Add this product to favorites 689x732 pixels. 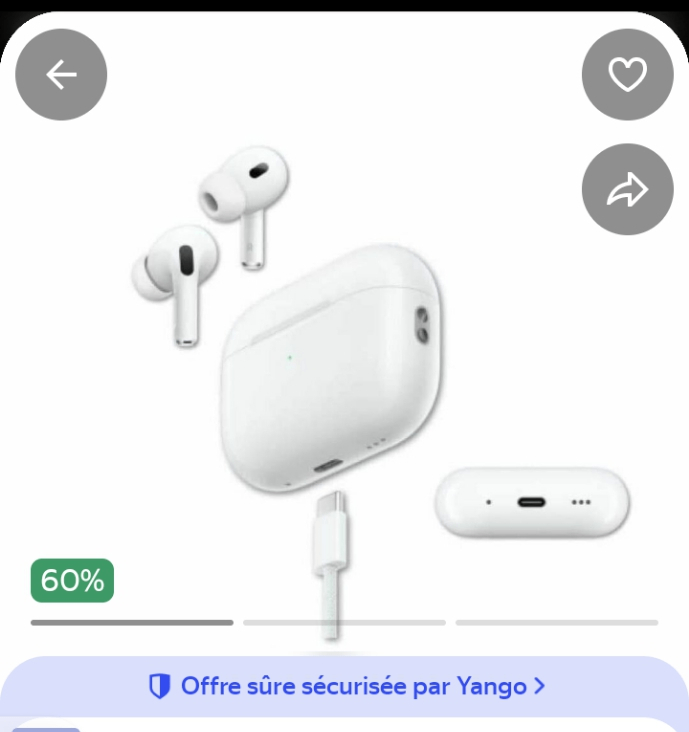point(628,75)
